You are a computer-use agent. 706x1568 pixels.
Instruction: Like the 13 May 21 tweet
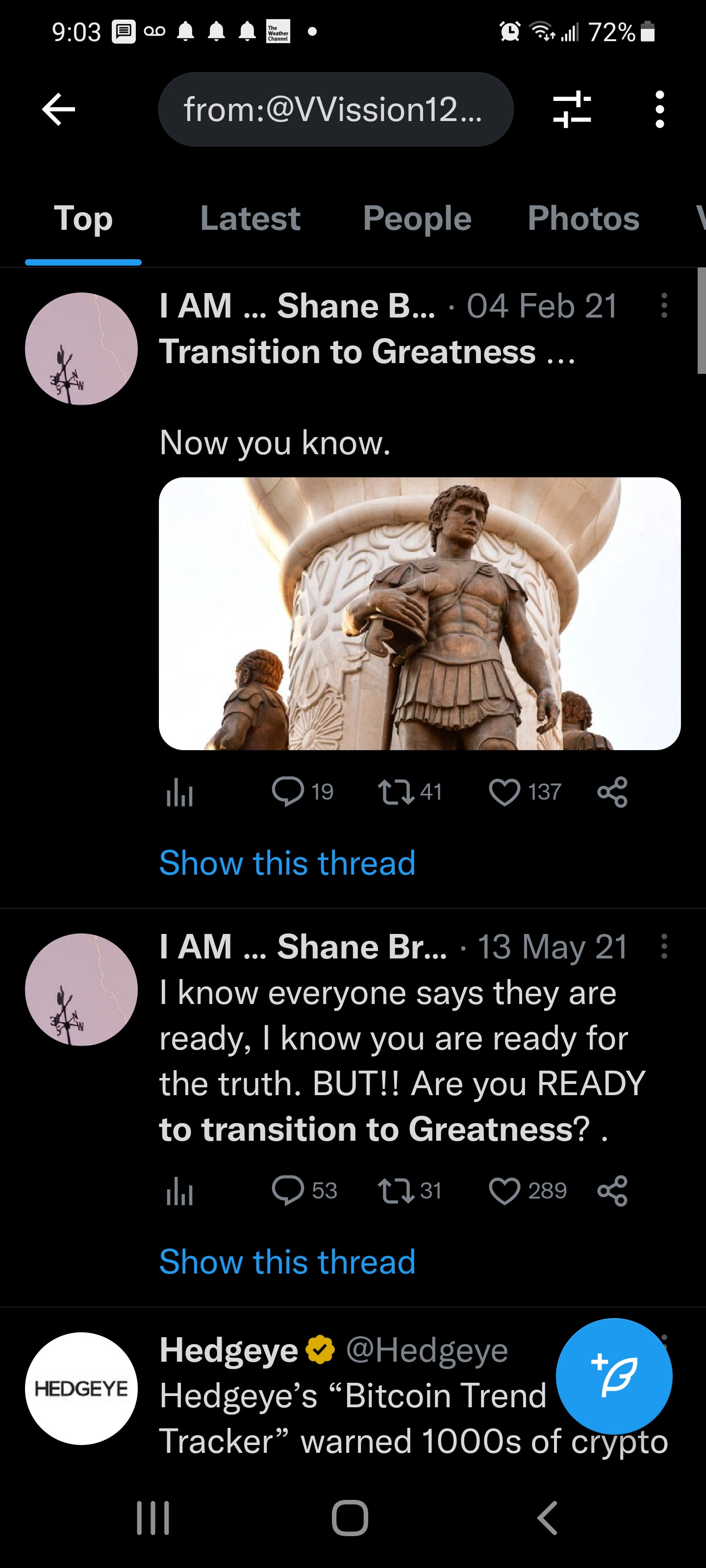tap(504, 1190)
